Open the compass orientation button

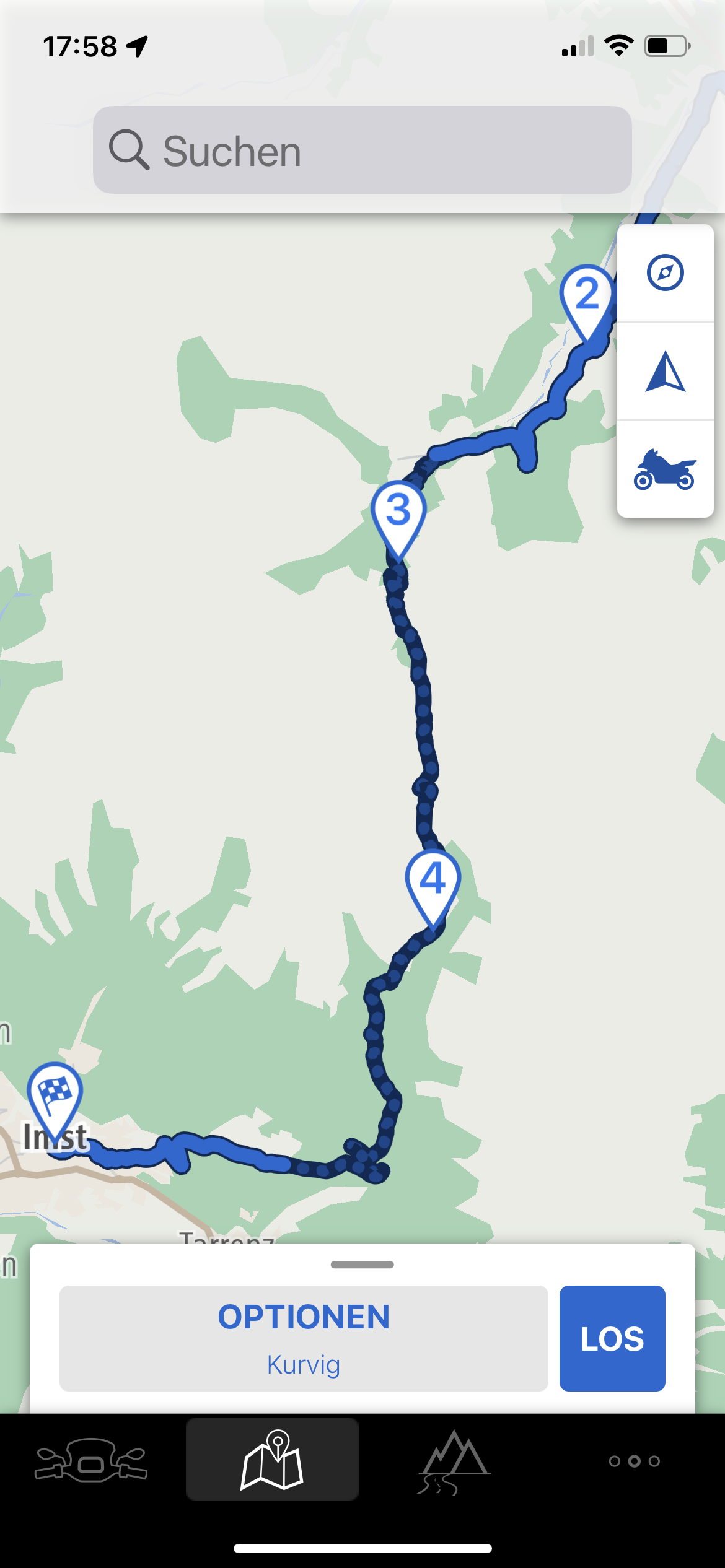click(x=665, y=272)
